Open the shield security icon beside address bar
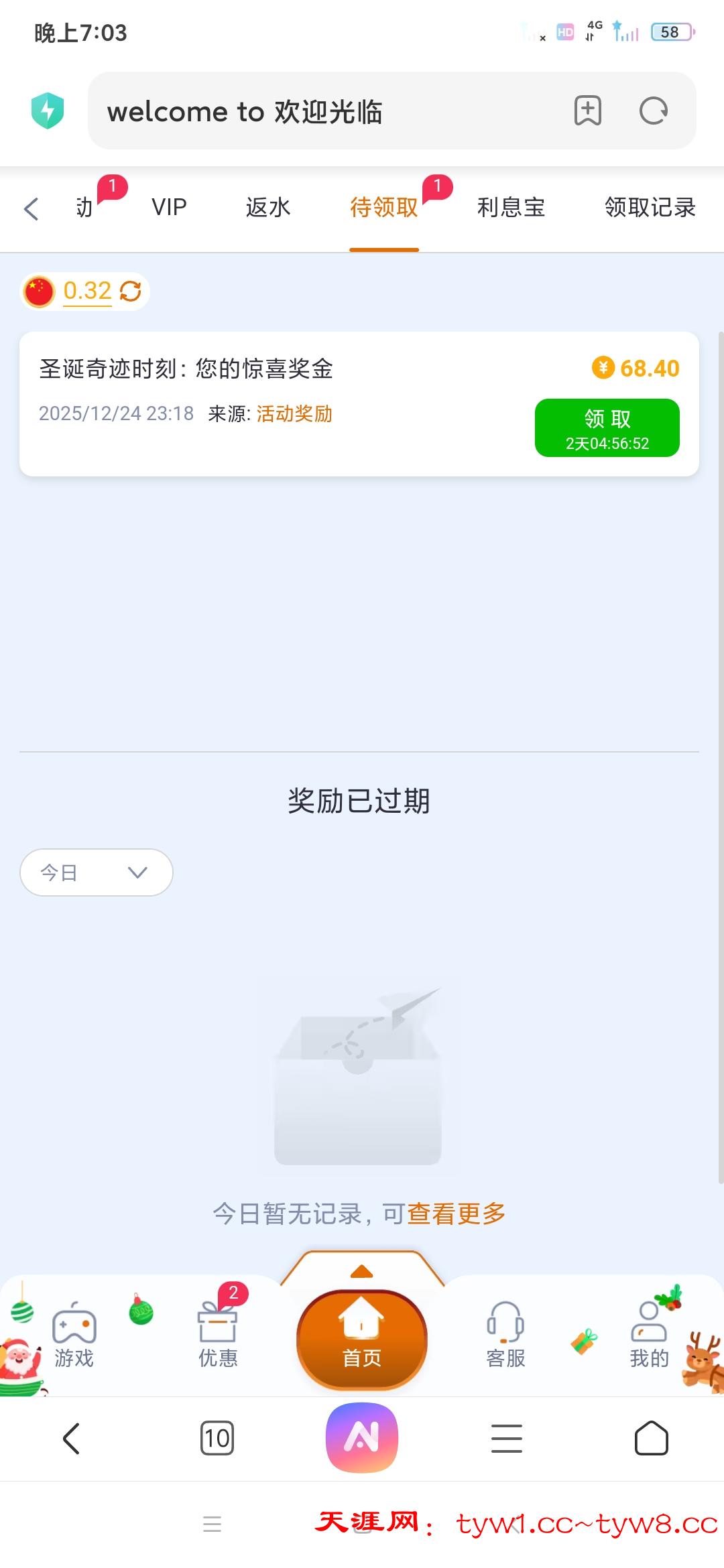 coord(47,110)
